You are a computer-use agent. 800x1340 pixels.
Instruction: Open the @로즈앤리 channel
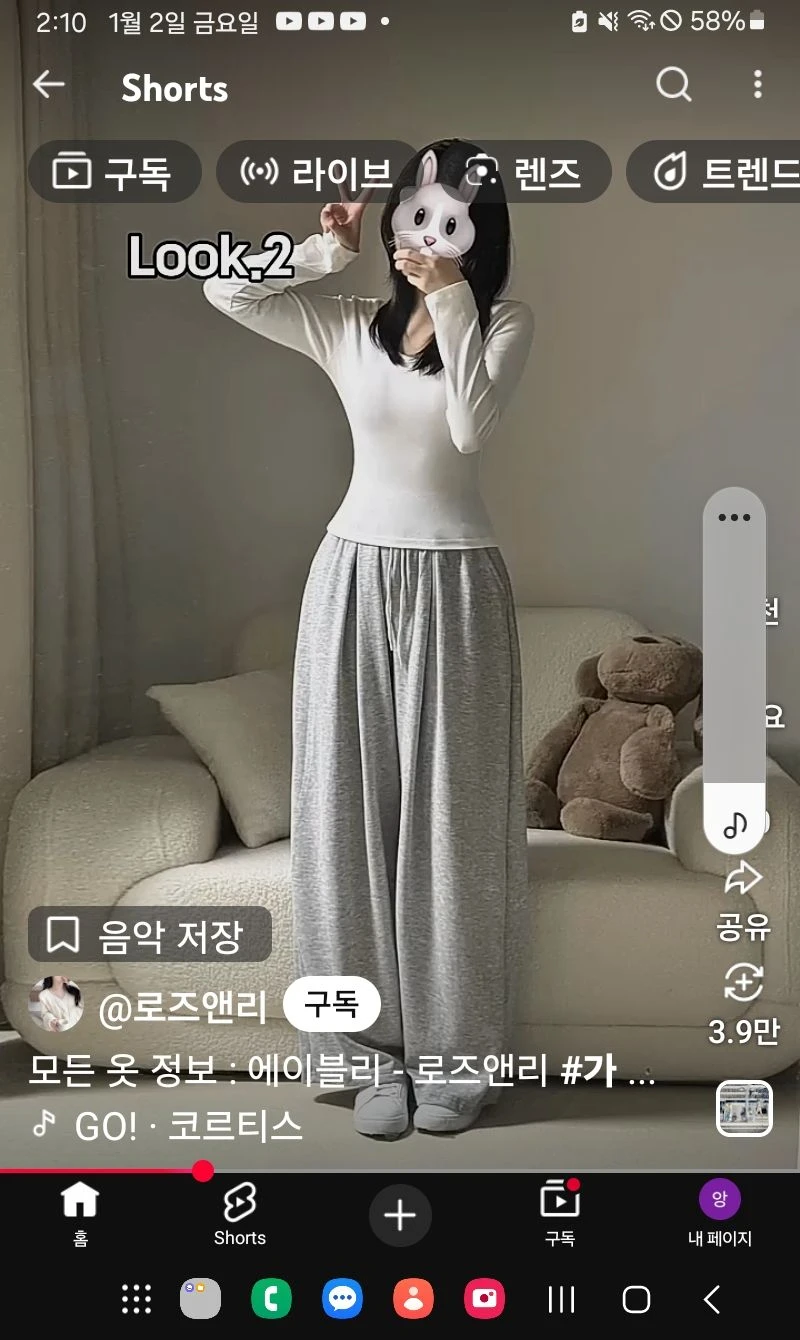coord(182,1006)
